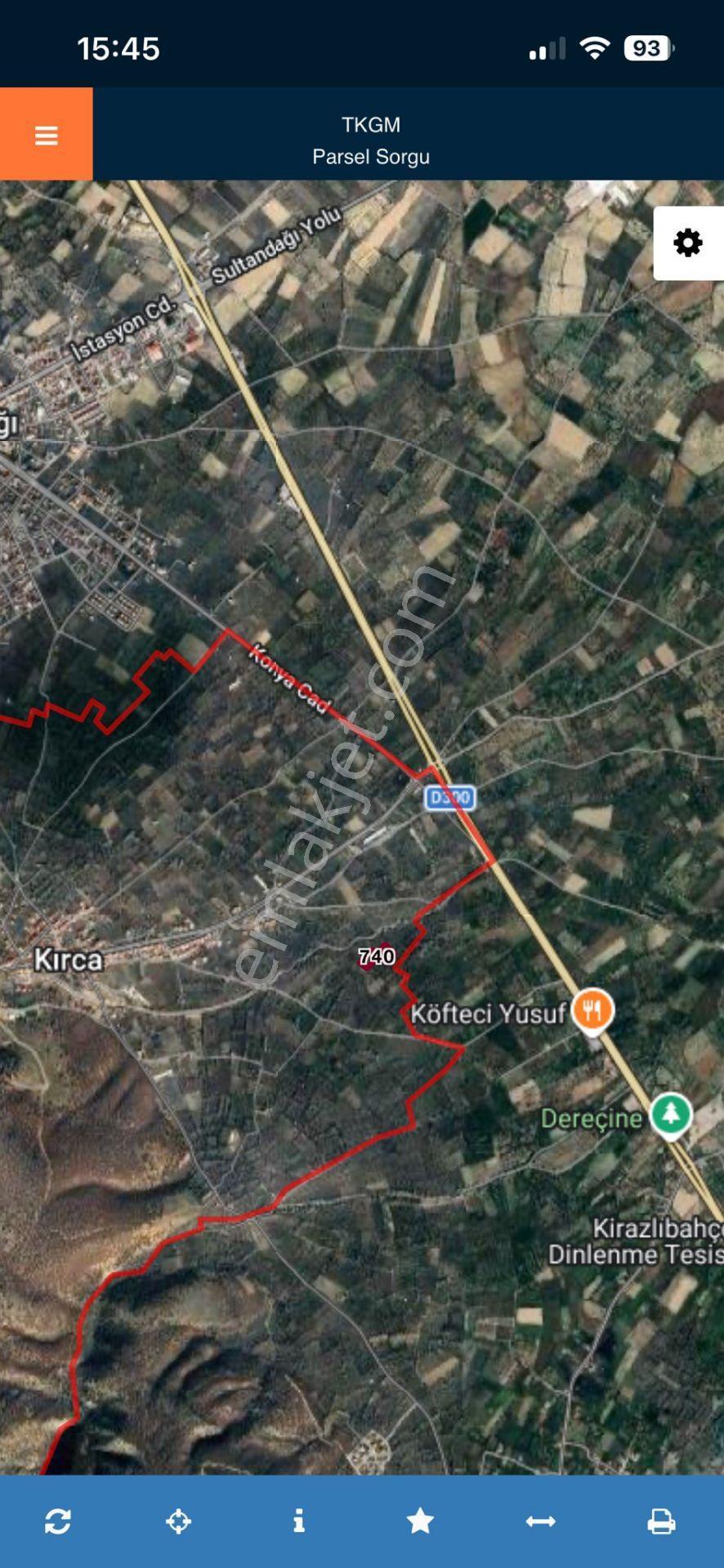
Task: Select the distance measurement tool
Action: point(541,1521)
